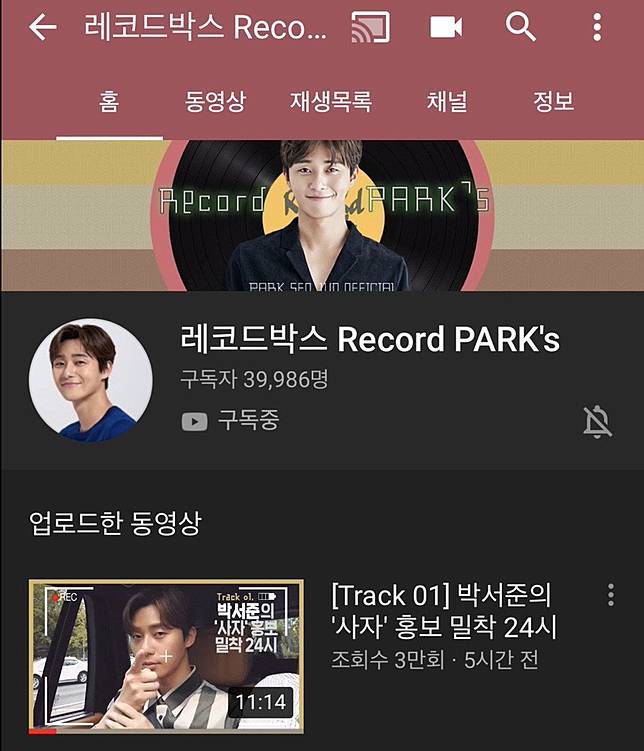Open the video camera icon
Viewport: 644px width, 751px height.
tap(446, 28)
